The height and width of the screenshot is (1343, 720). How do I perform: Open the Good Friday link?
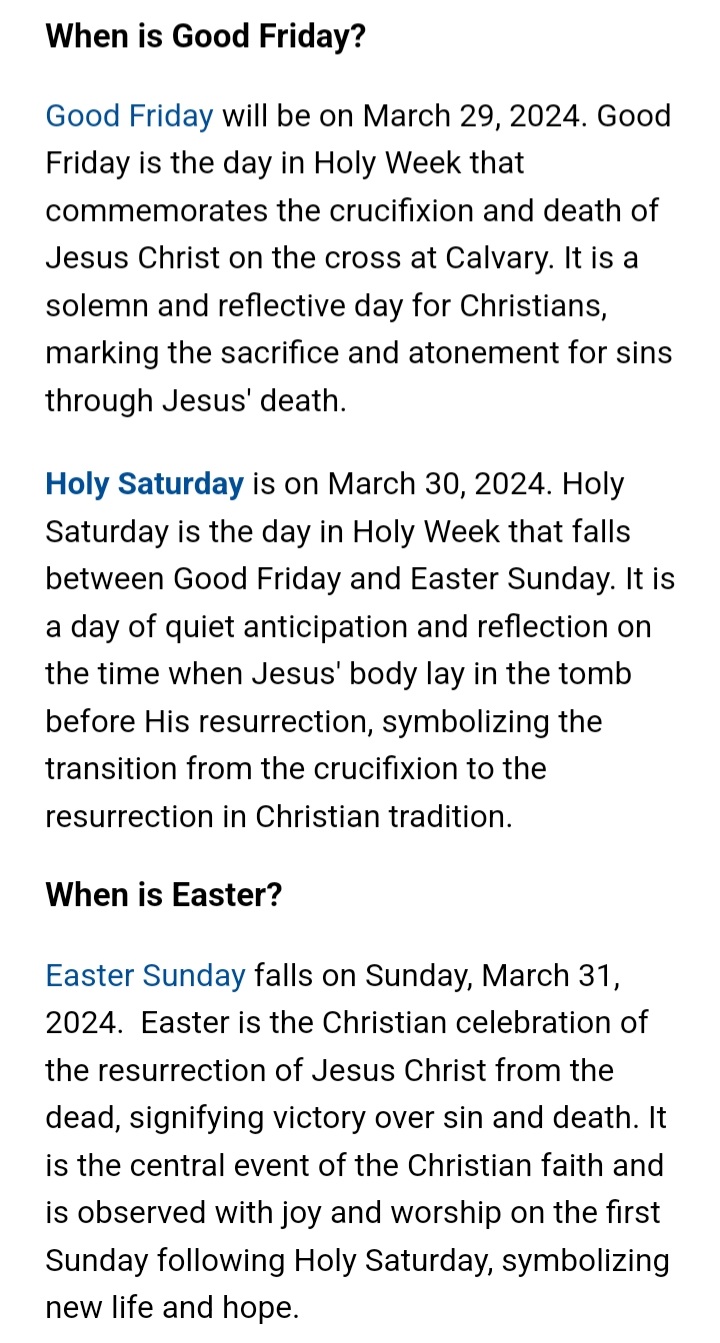click(x=129, y=116)
